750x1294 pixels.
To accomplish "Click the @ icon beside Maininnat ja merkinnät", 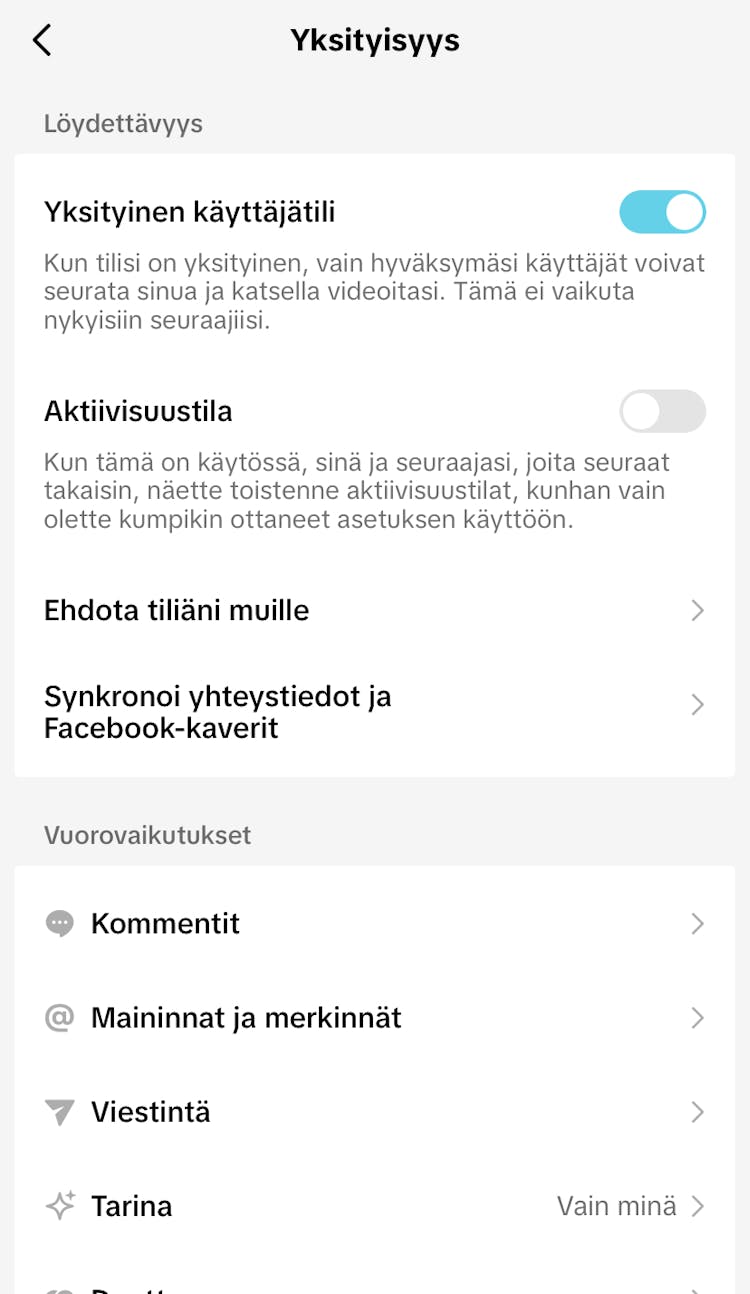I will pyautogui.click(x=60, y=1017).
